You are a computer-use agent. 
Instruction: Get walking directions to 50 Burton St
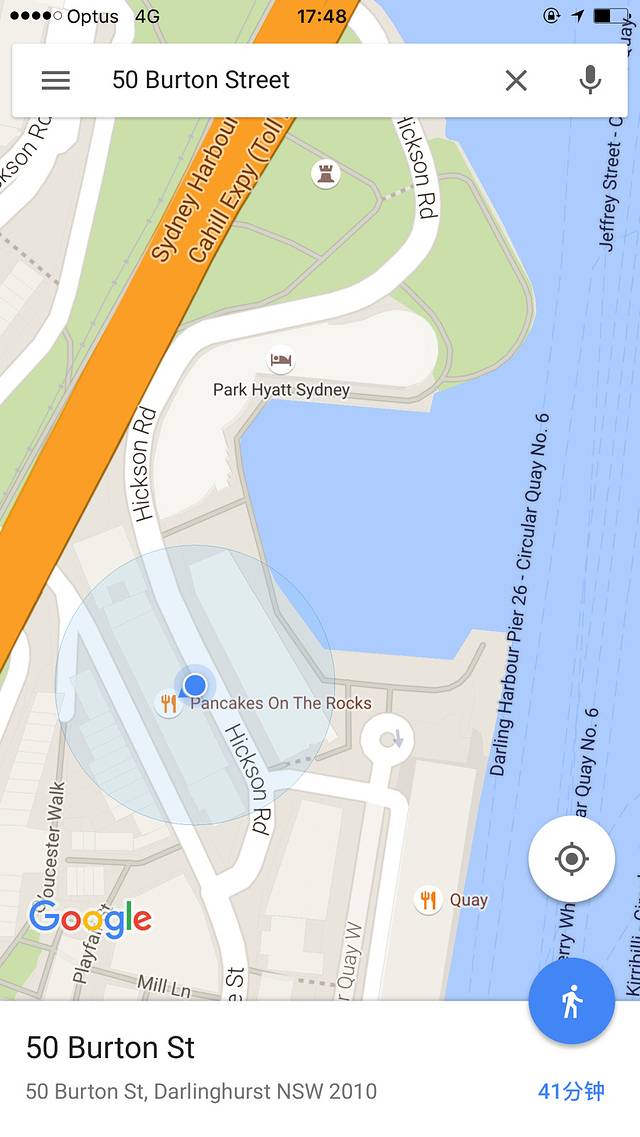[x=571, y=1001]
